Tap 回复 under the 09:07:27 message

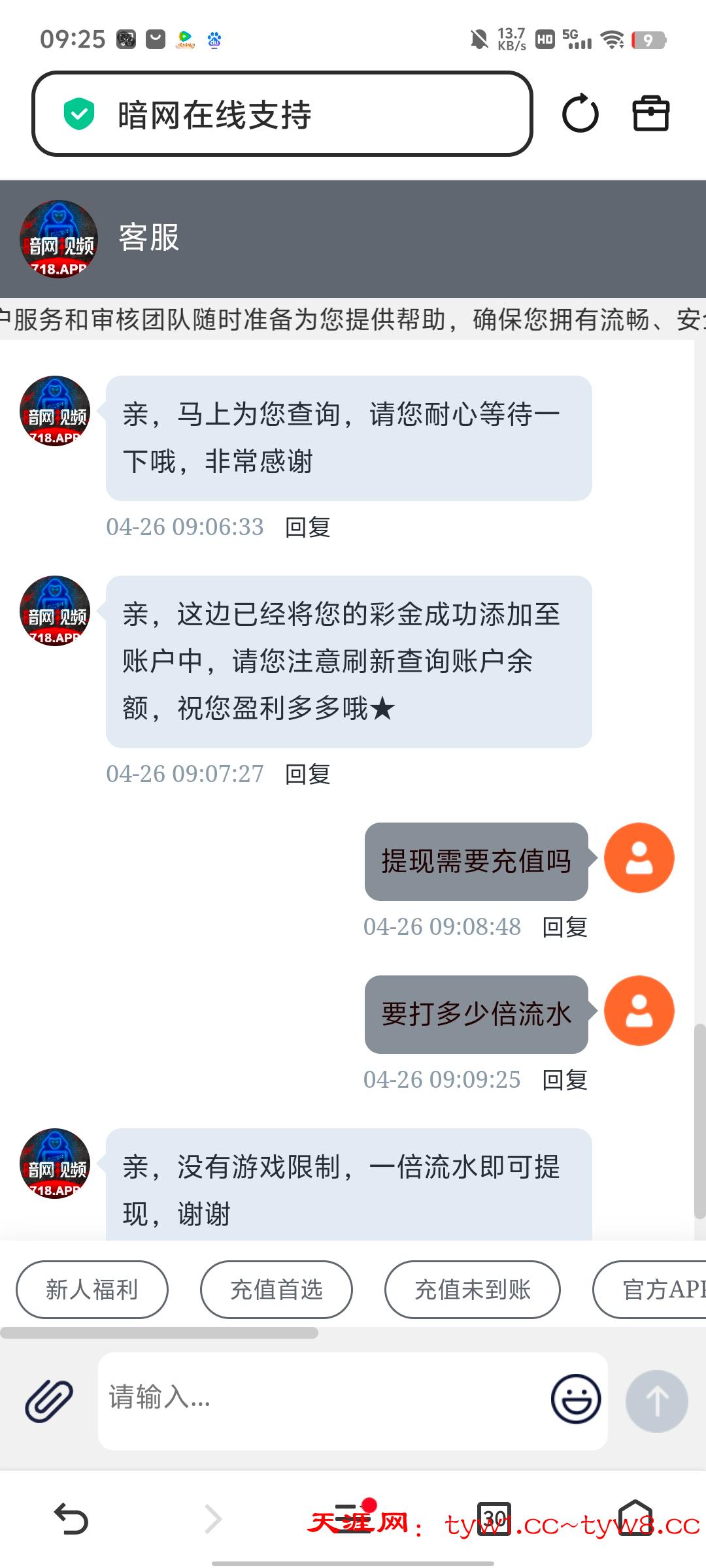tap(308, 774)
